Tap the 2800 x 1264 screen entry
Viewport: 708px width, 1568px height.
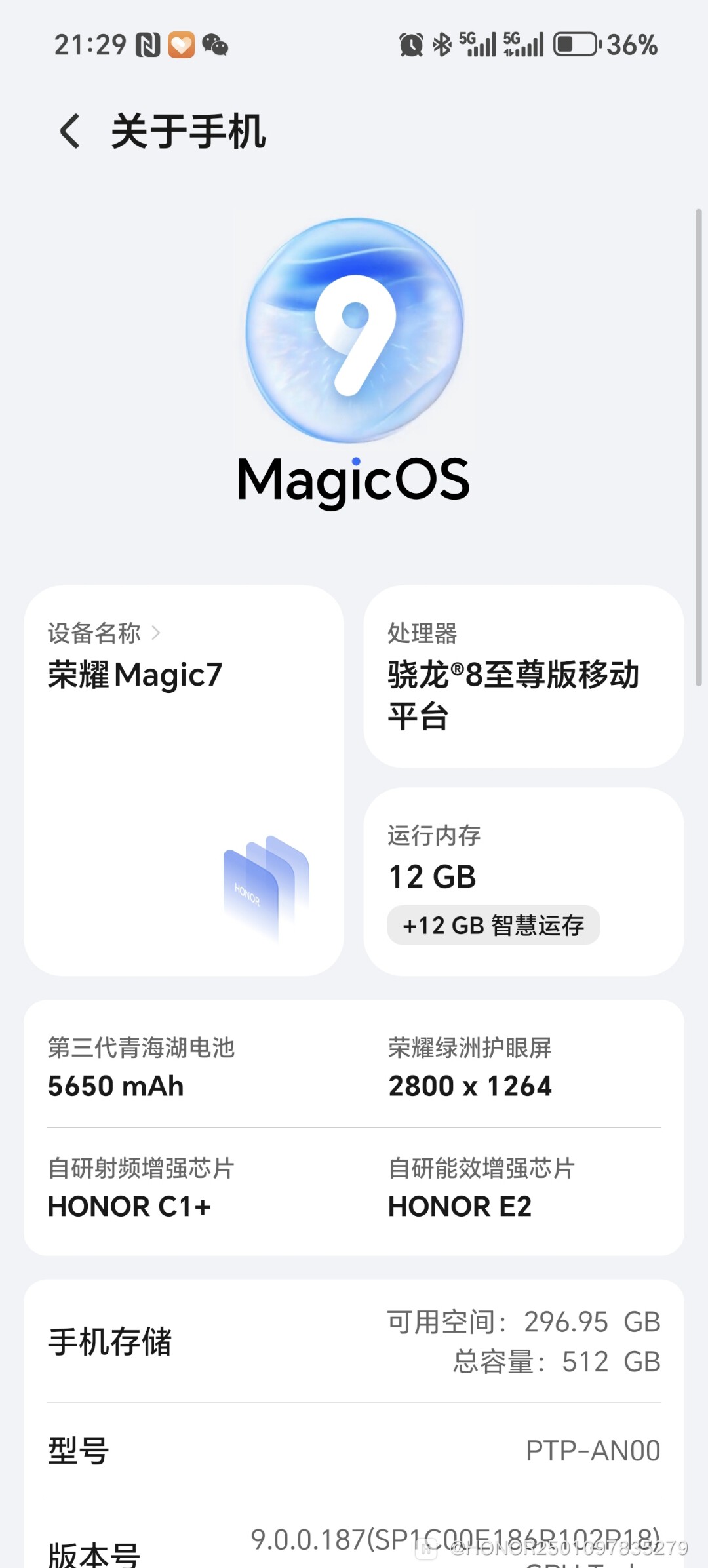point(470,1068)
